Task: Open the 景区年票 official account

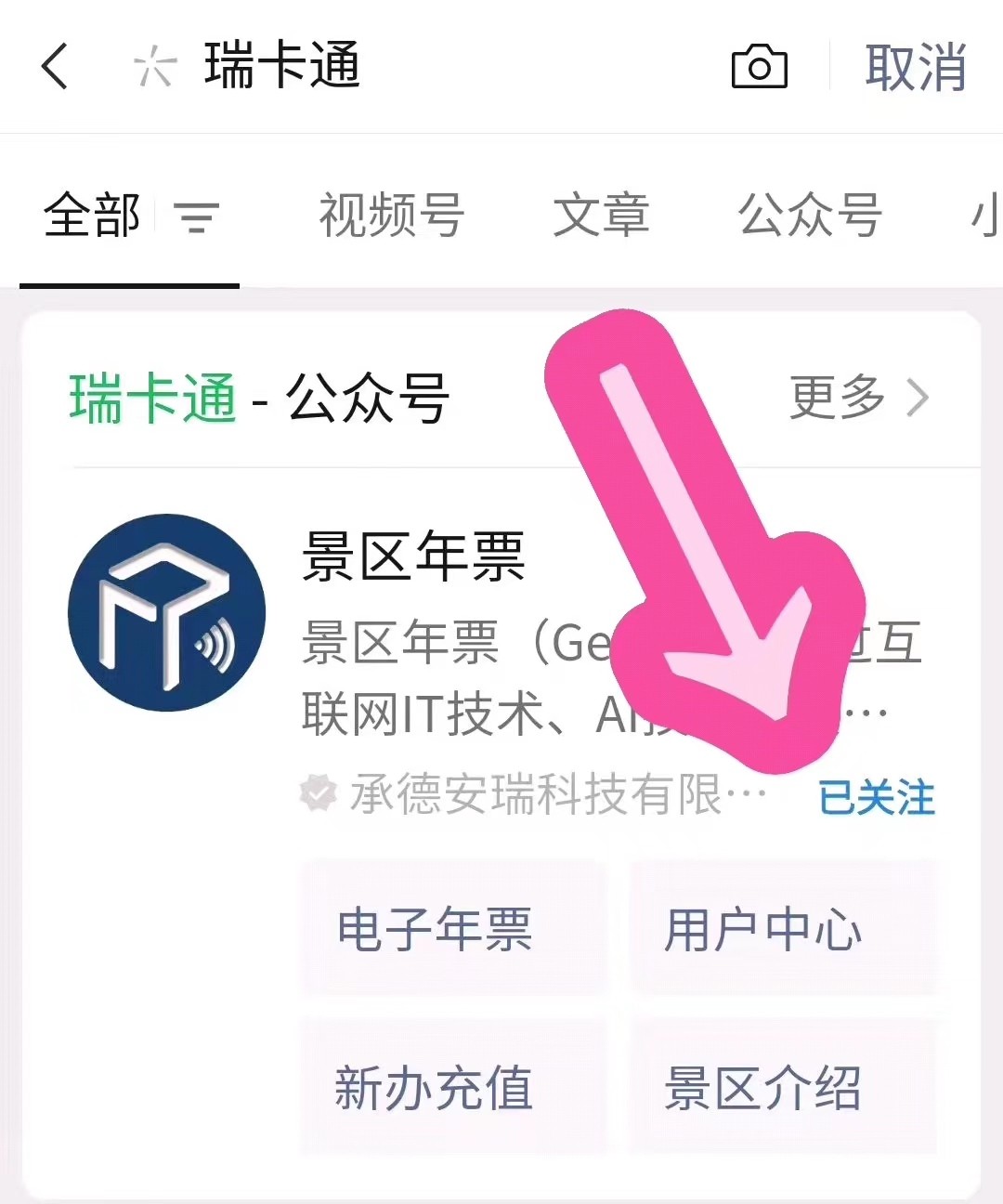Action: point(413,557)
